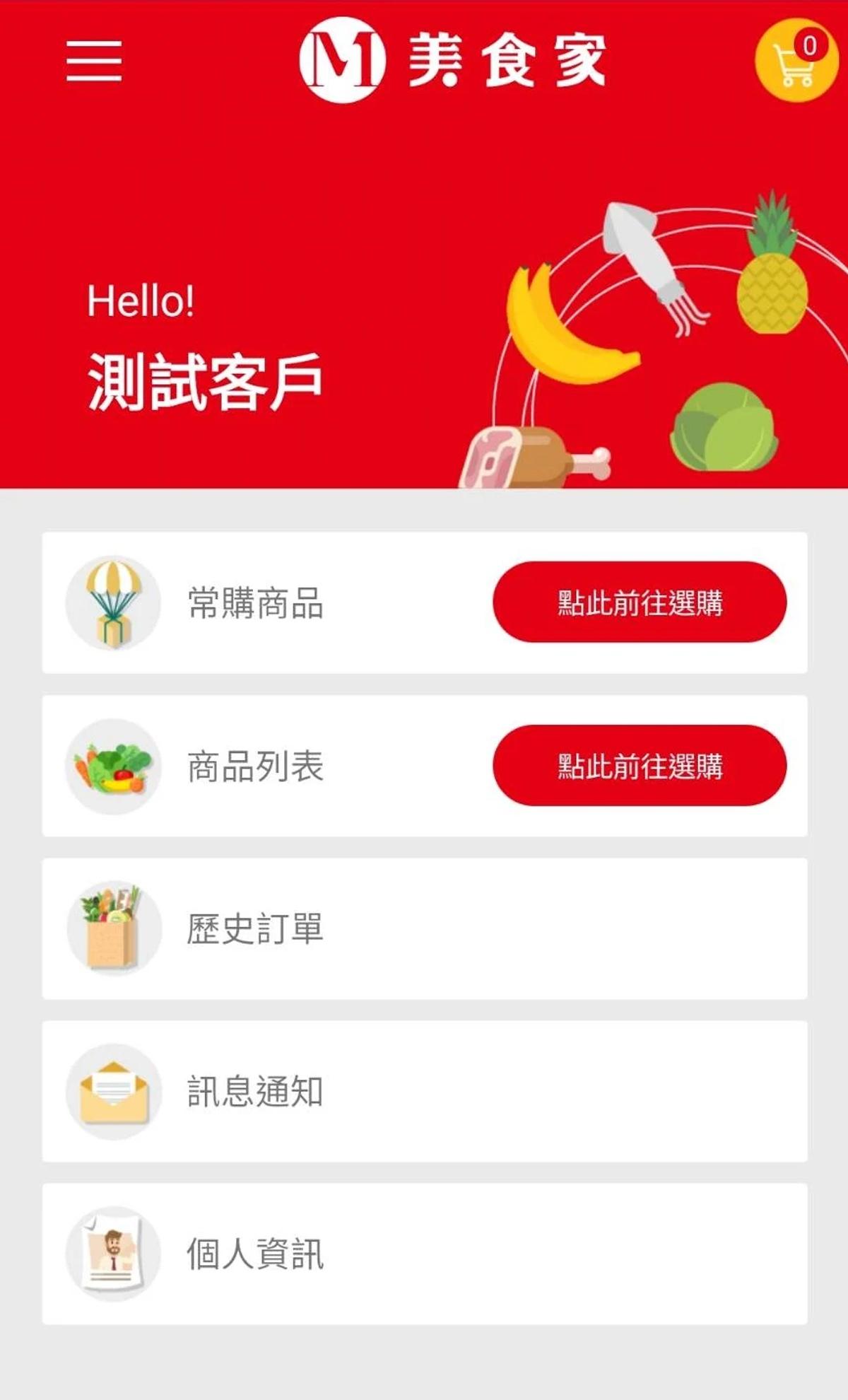The height and width of the screenshot is (1400, 848).
Task: Open 訊息通知 notifications row
Action: [x=424, y=1091]
